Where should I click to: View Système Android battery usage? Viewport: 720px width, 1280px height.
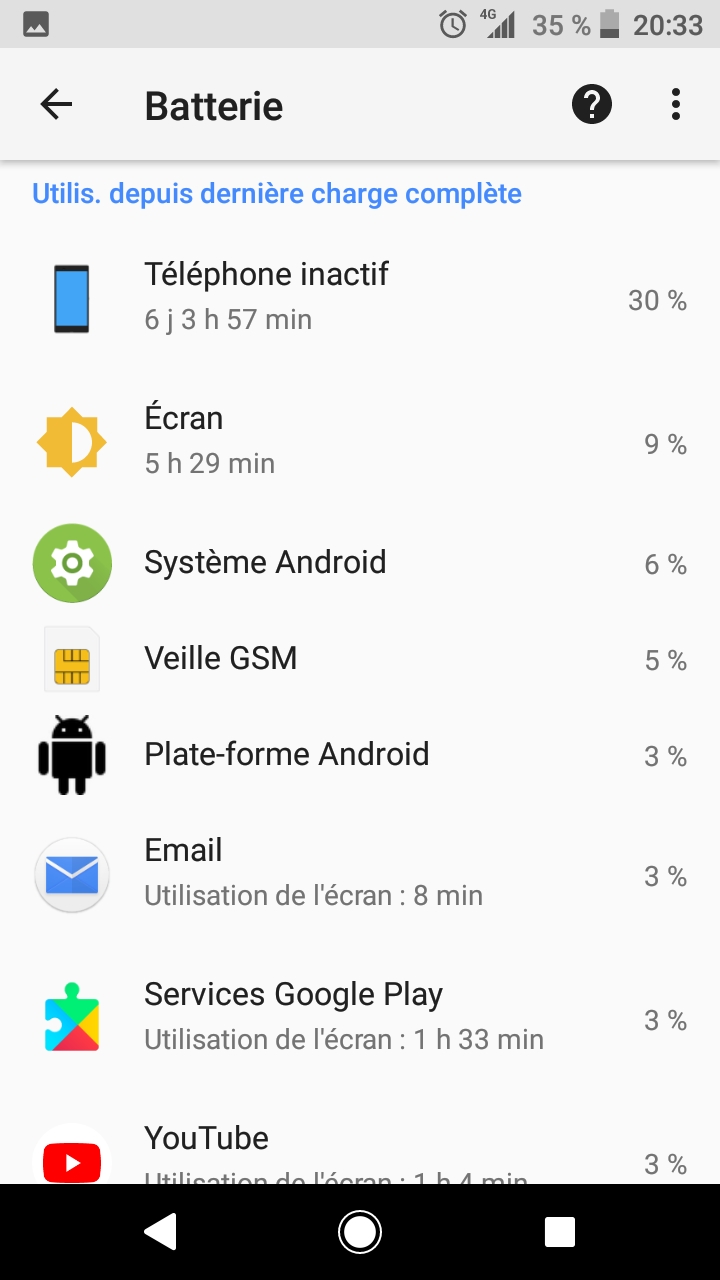360,563
